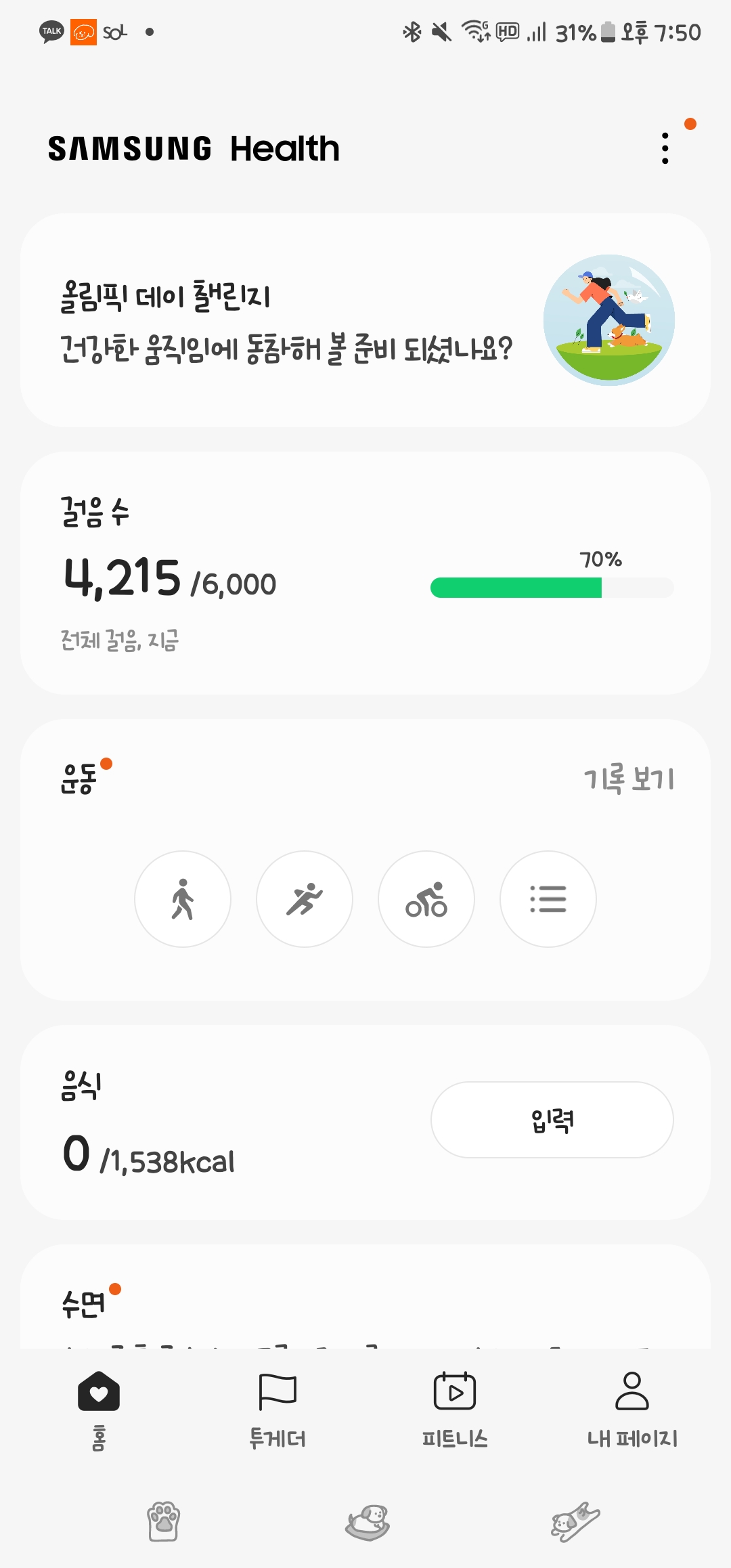Switch to the 내 페이지 tab

632,1408
